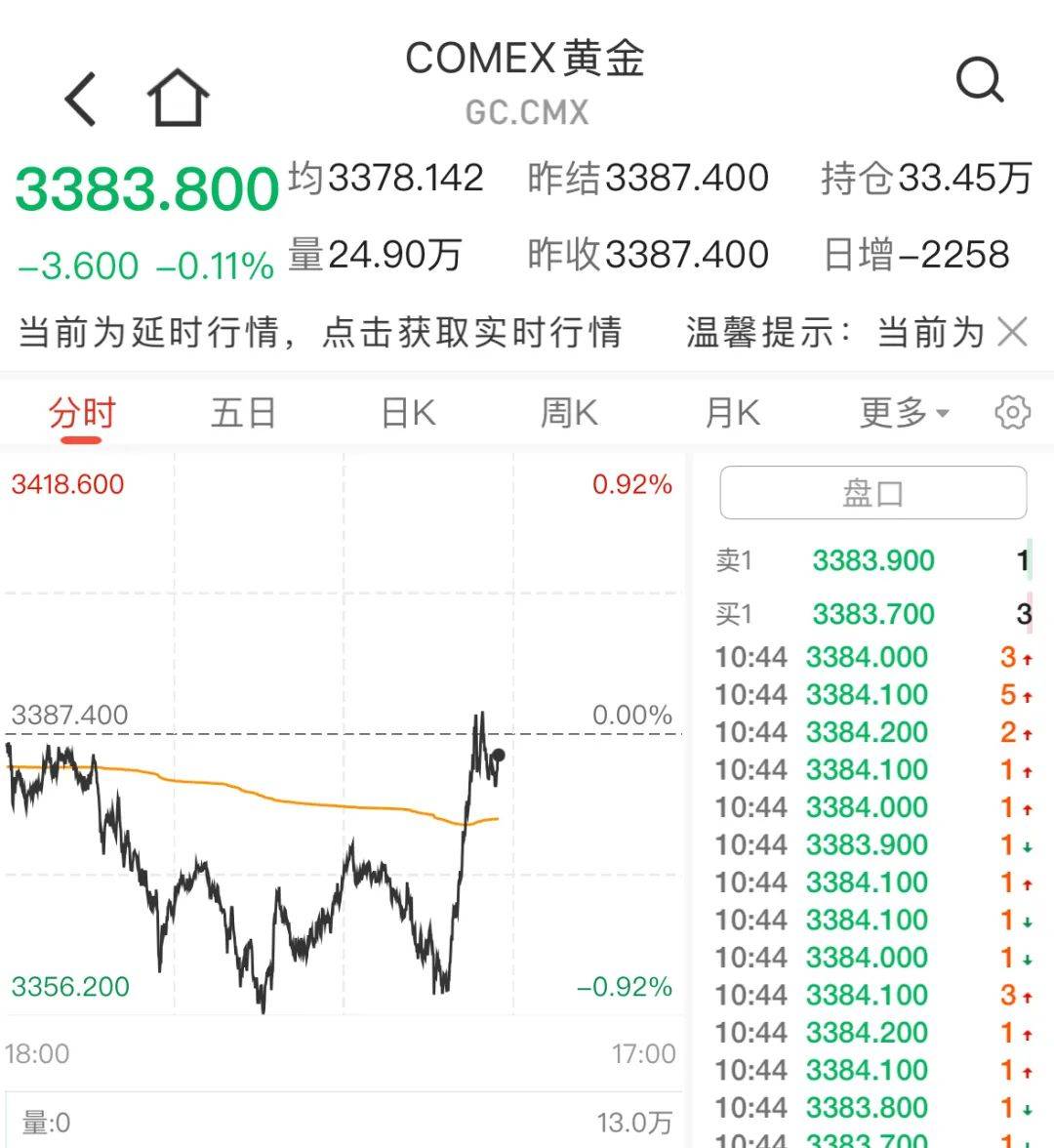Open search with the magnifier icon
Image resolution: width=1054 pixels, height=1148 pixels.
(979, 81)
